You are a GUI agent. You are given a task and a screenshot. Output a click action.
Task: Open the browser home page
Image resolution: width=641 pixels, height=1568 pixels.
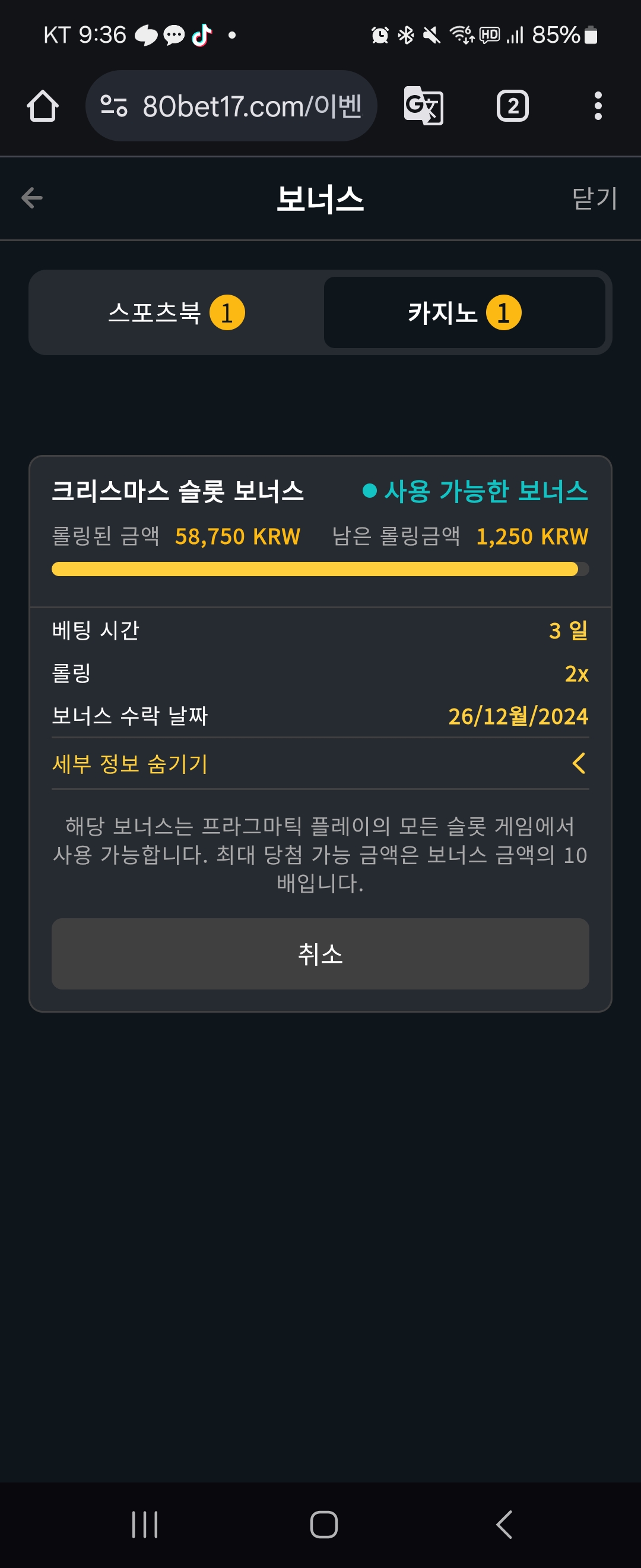coord(43,106)
